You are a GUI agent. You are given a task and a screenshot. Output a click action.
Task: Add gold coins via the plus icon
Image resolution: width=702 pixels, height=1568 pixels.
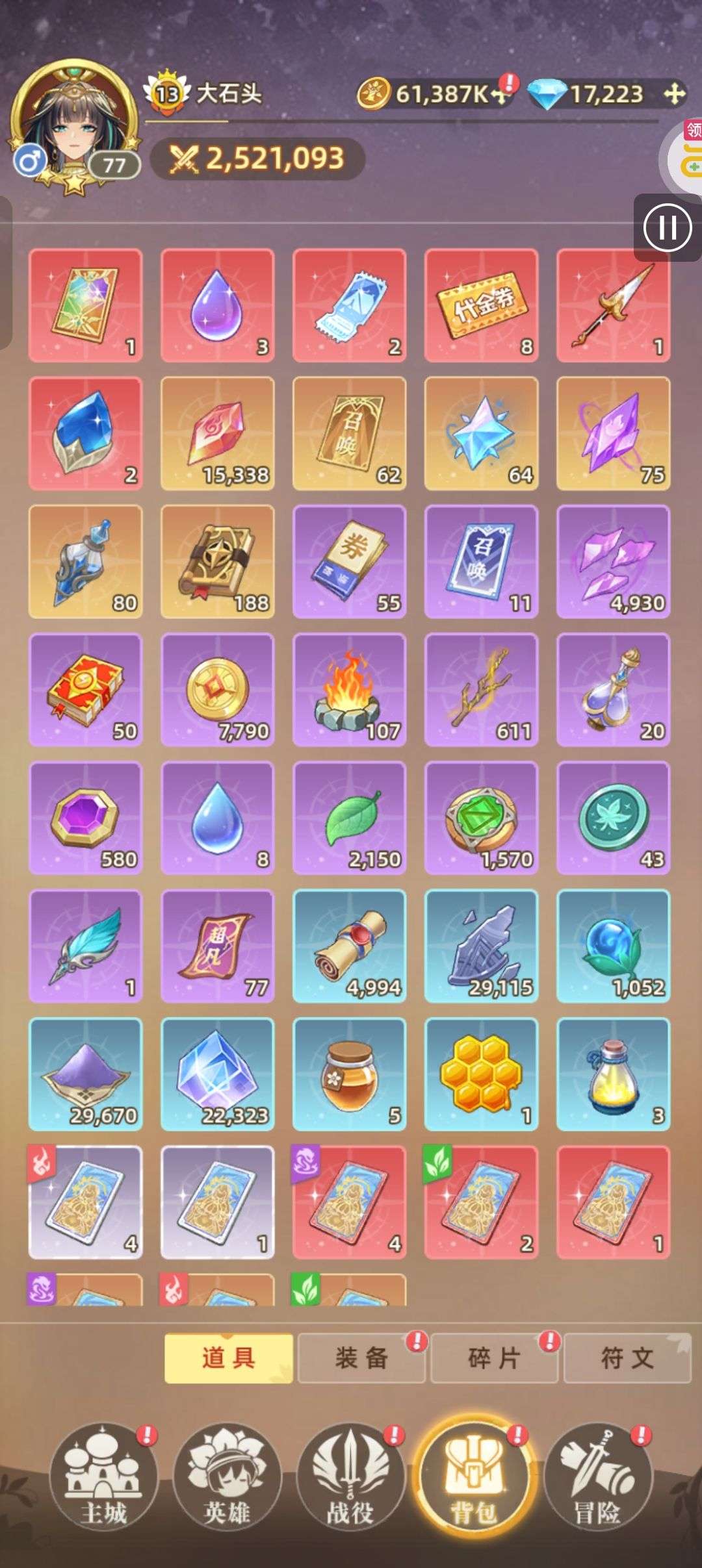[x=499, y=95]
